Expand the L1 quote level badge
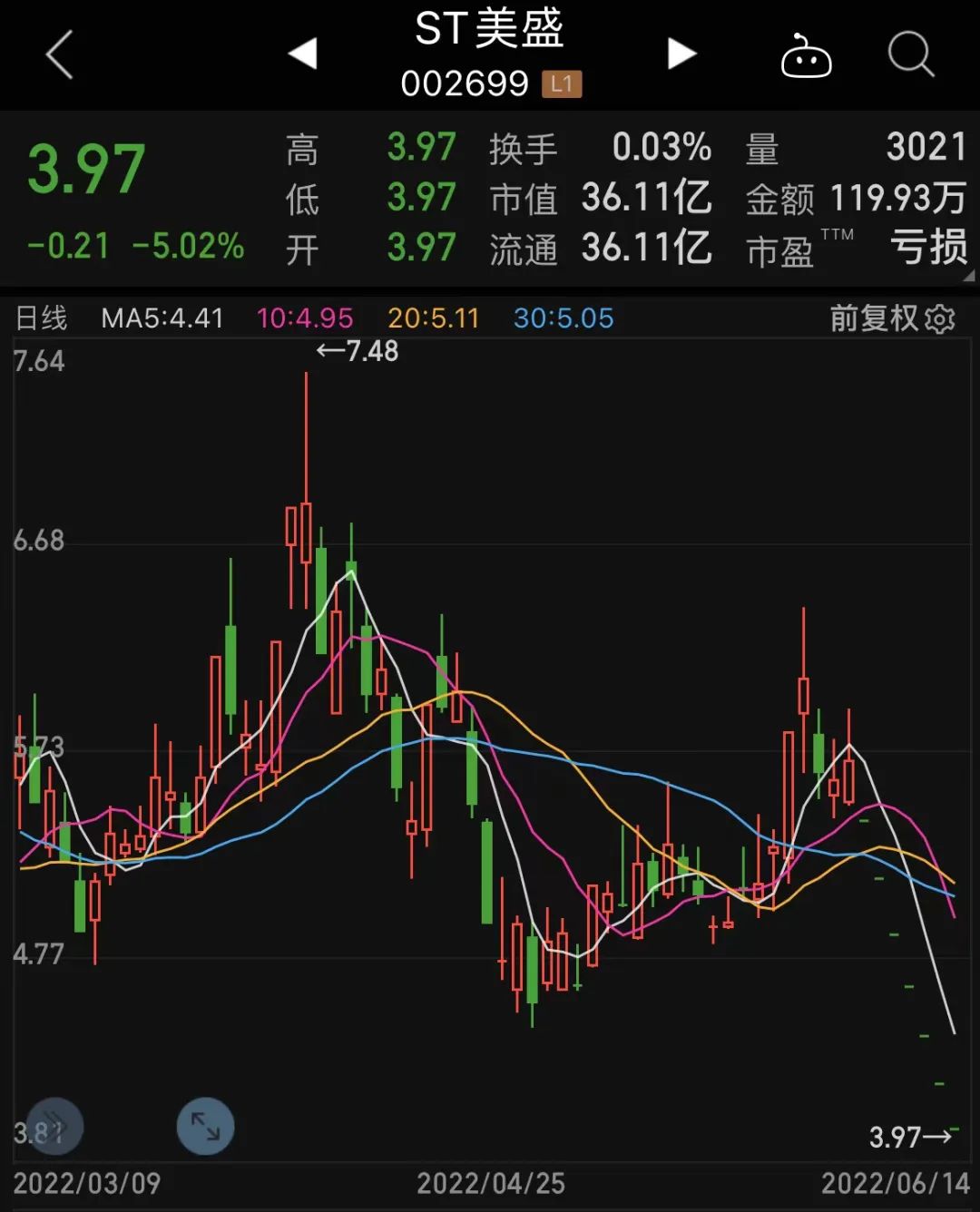 [x=563, y=84]
